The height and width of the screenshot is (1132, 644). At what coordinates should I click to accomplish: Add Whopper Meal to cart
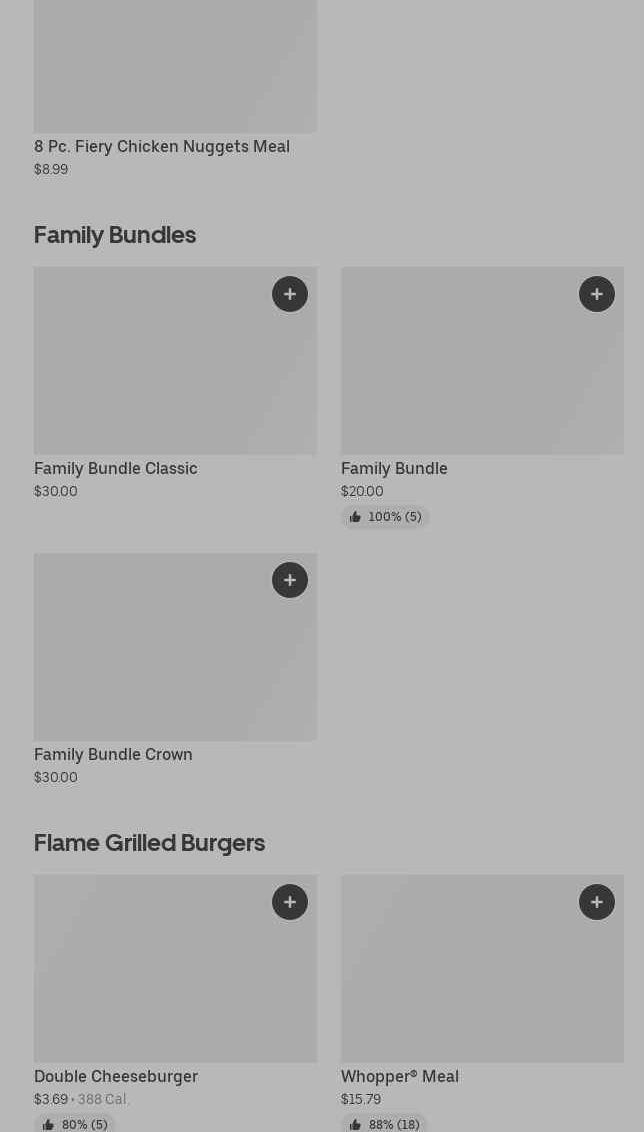[597, 902]
